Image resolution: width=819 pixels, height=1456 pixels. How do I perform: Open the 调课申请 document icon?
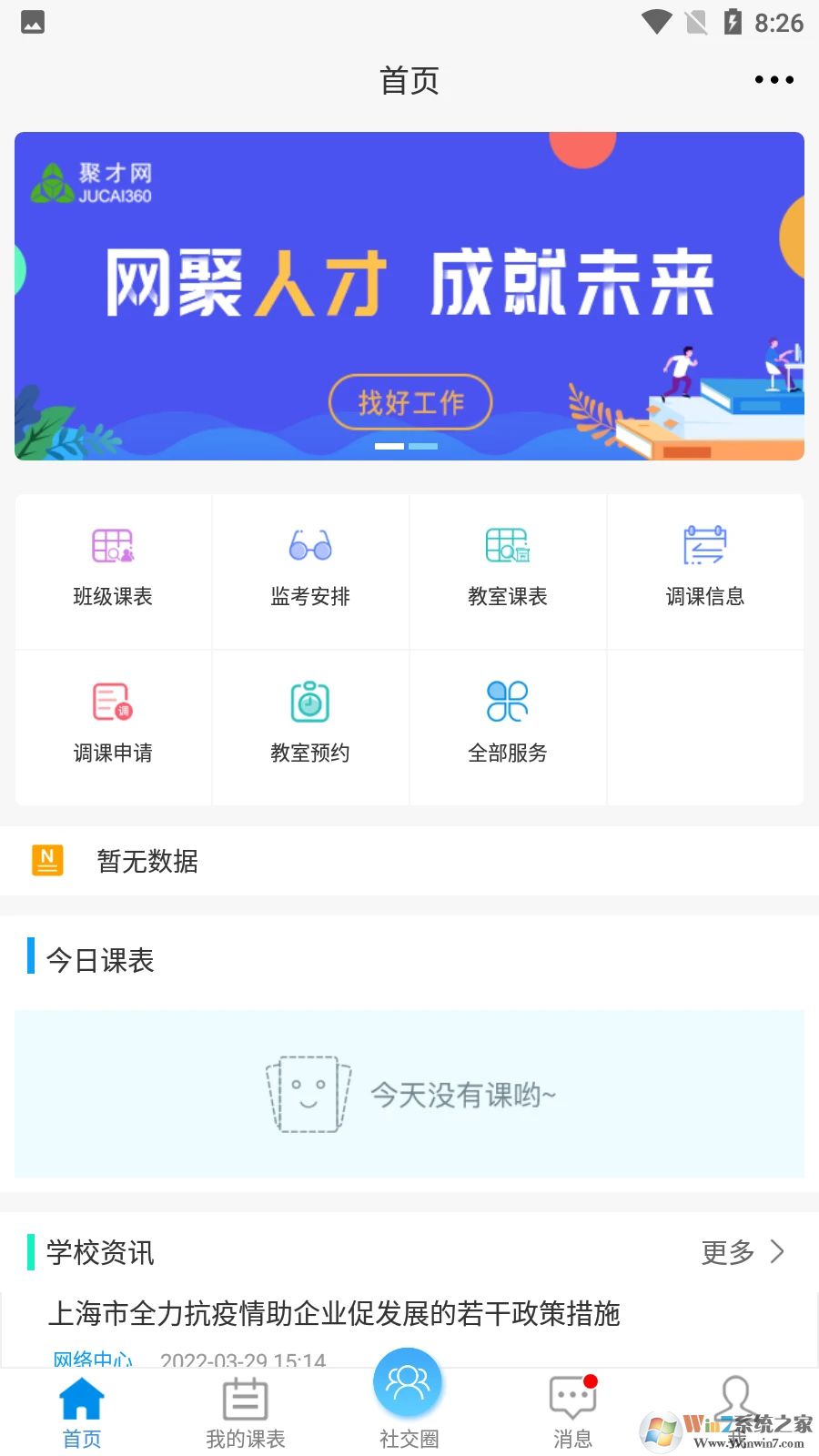112,702
